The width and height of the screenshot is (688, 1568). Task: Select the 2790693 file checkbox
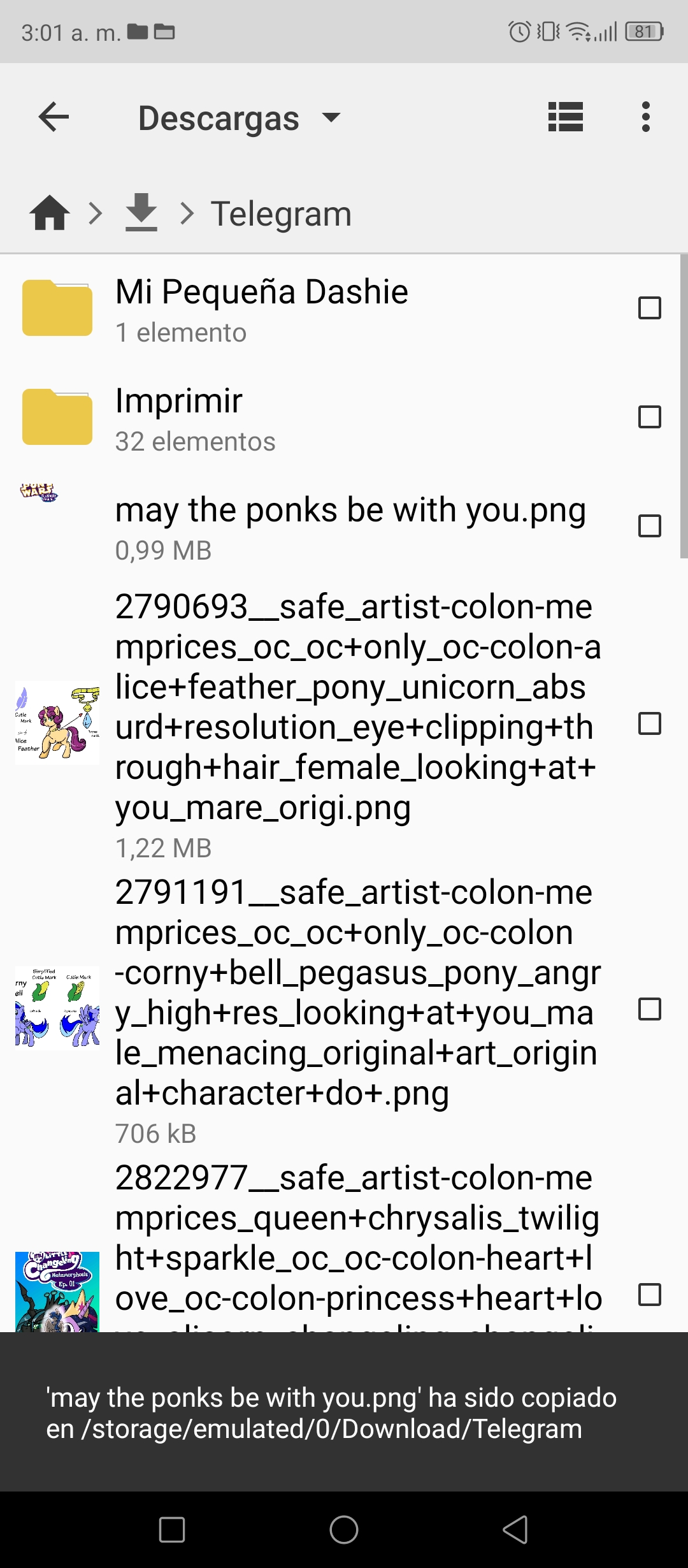(x=649, y=723)
